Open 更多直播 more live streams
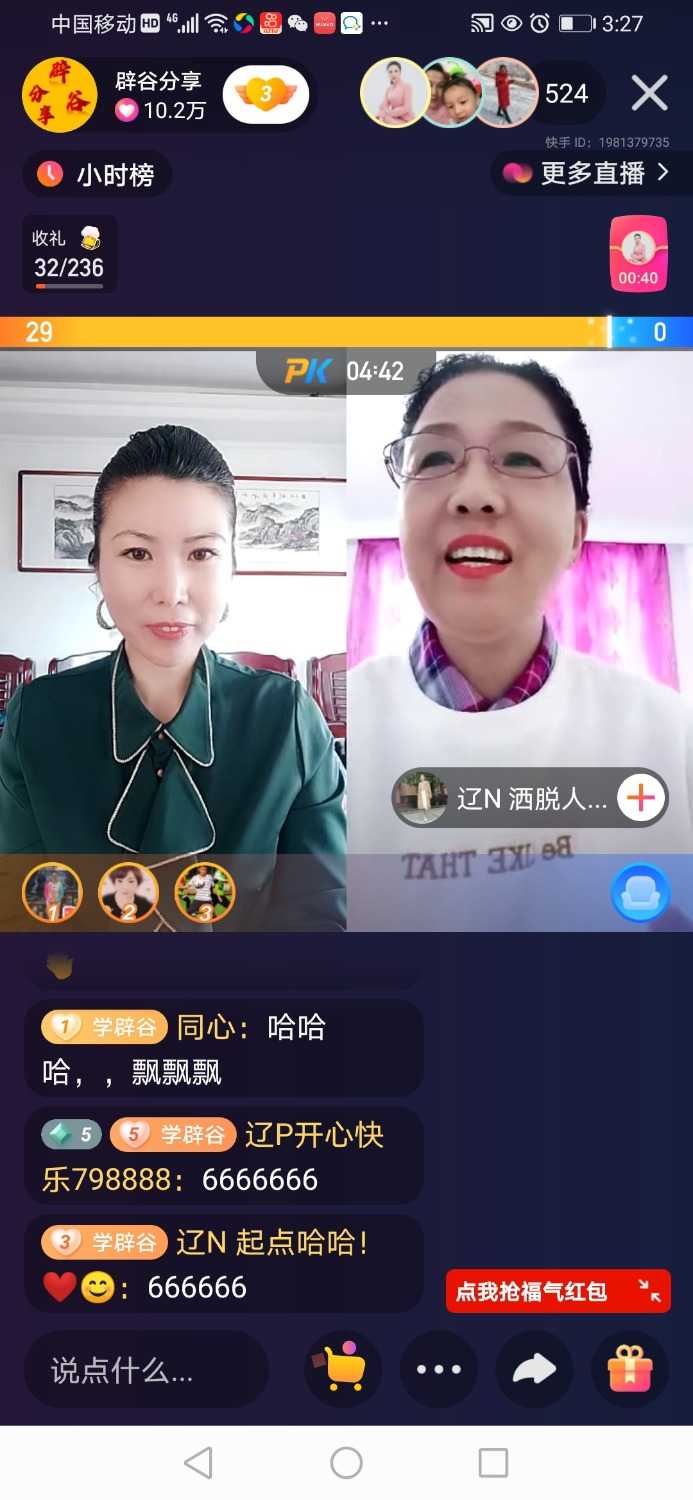 pyautogui.click(x=590, y=173)
